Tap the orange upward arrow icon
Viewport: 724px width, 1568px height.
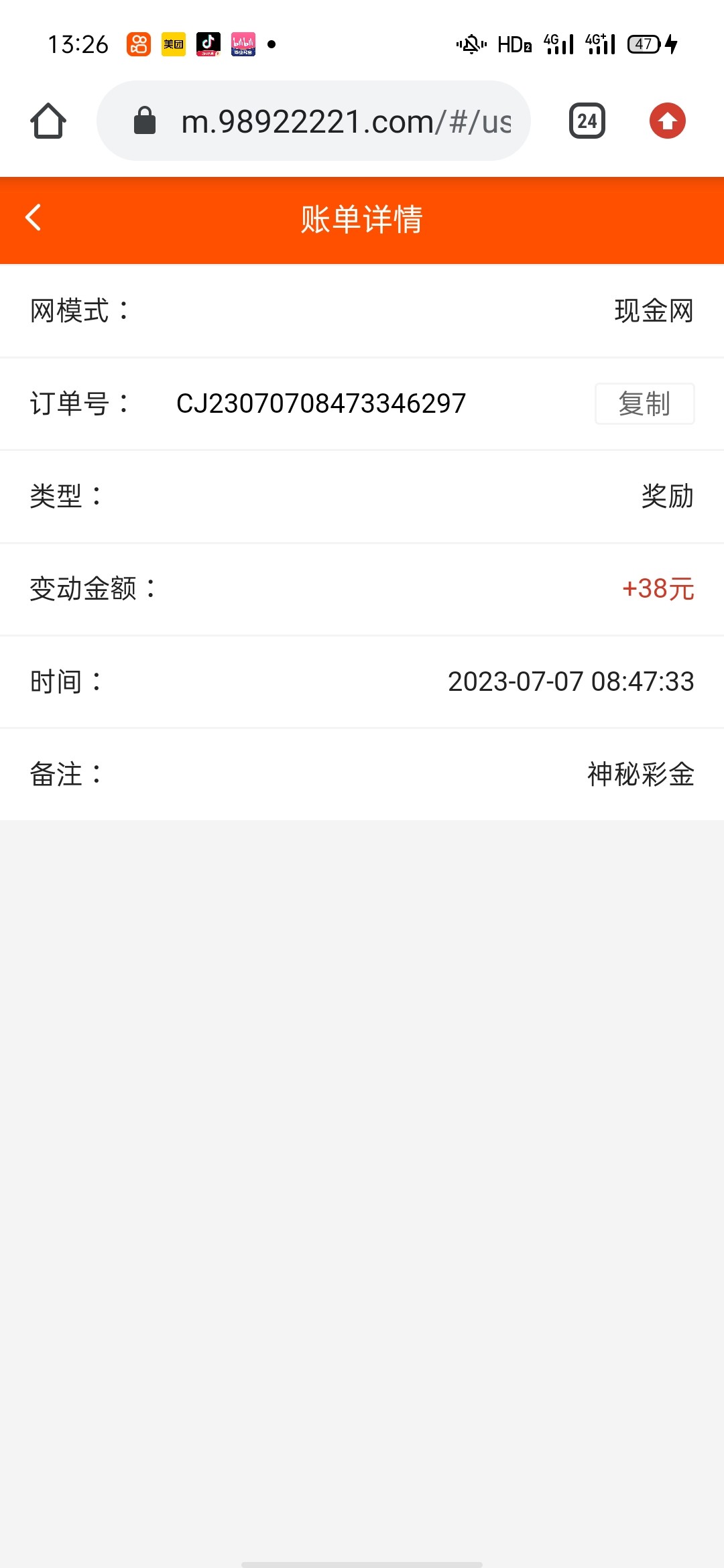click(x=668, y=121)
